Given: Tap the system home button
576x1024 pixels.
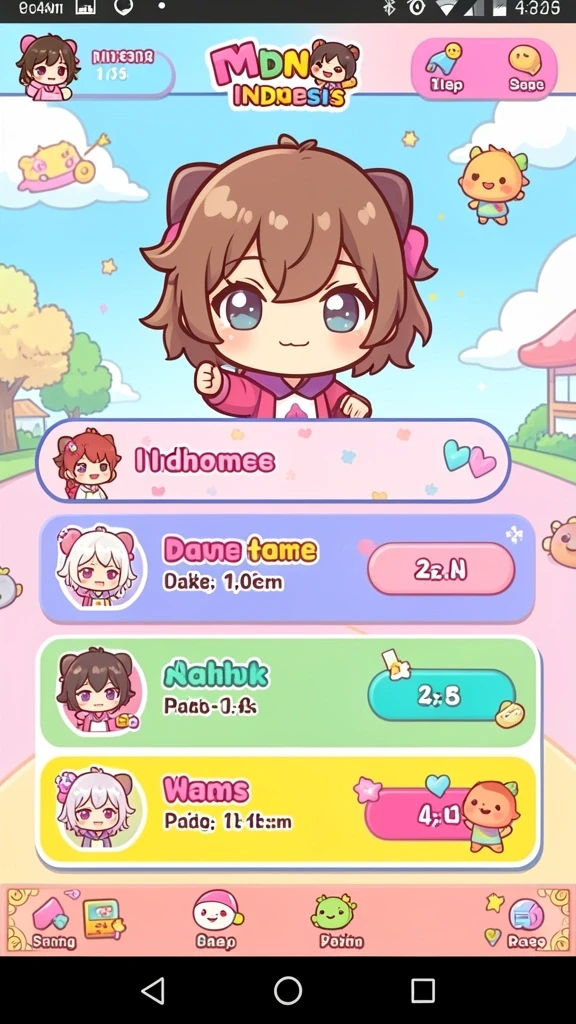Looking at the screenshot, I should 287,991.
